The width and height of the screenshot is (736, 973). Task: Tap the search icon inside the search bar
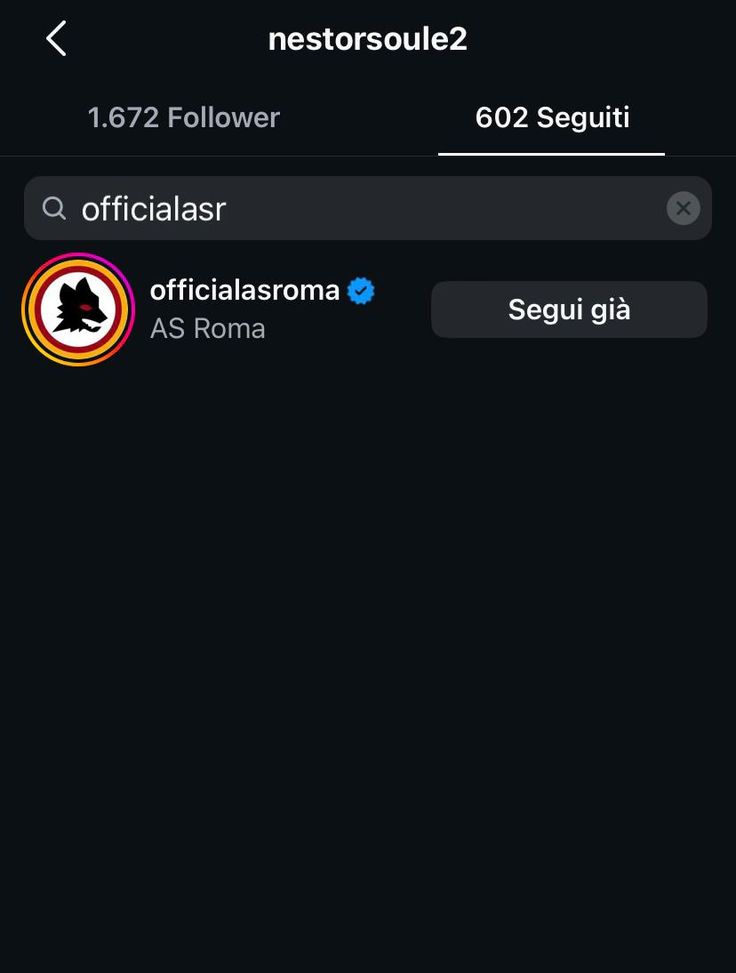54,208
